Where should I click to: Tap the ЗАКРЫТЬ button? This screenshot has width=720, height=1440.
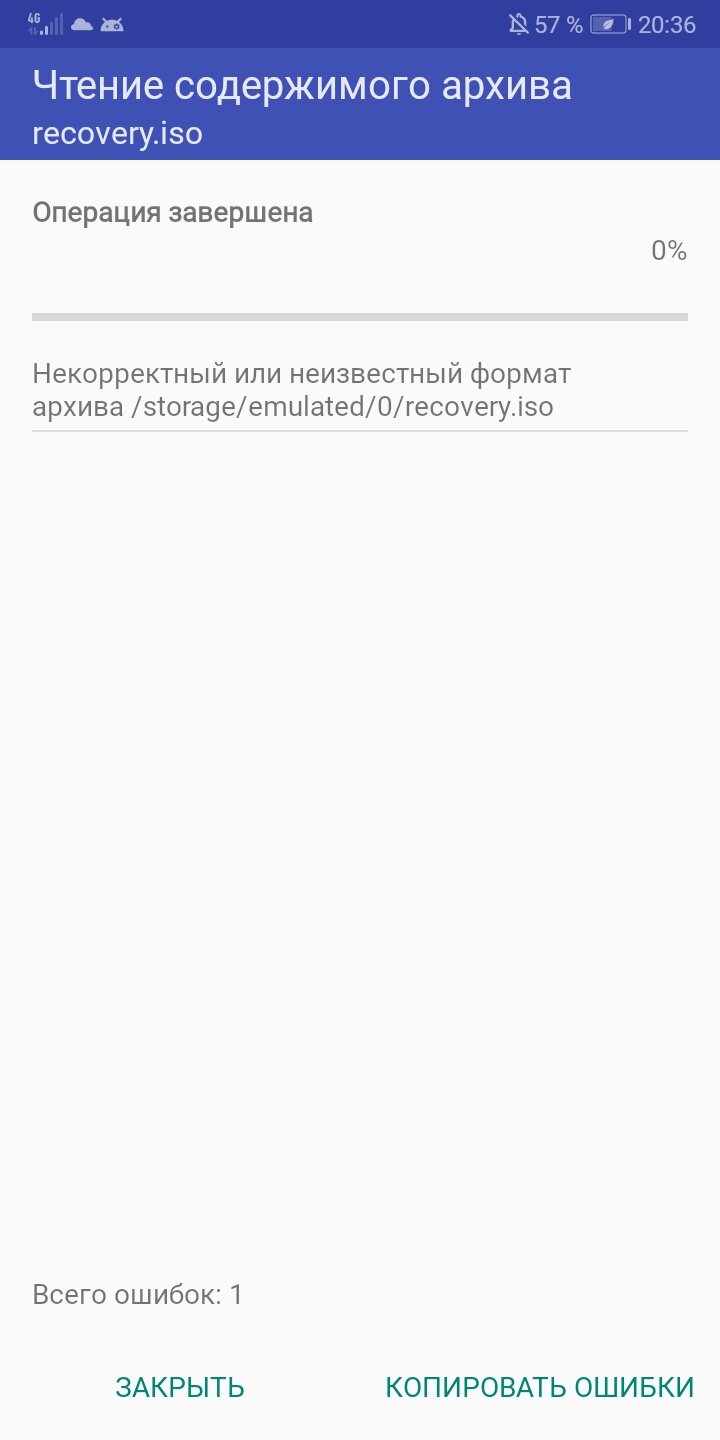point(180,1387)
